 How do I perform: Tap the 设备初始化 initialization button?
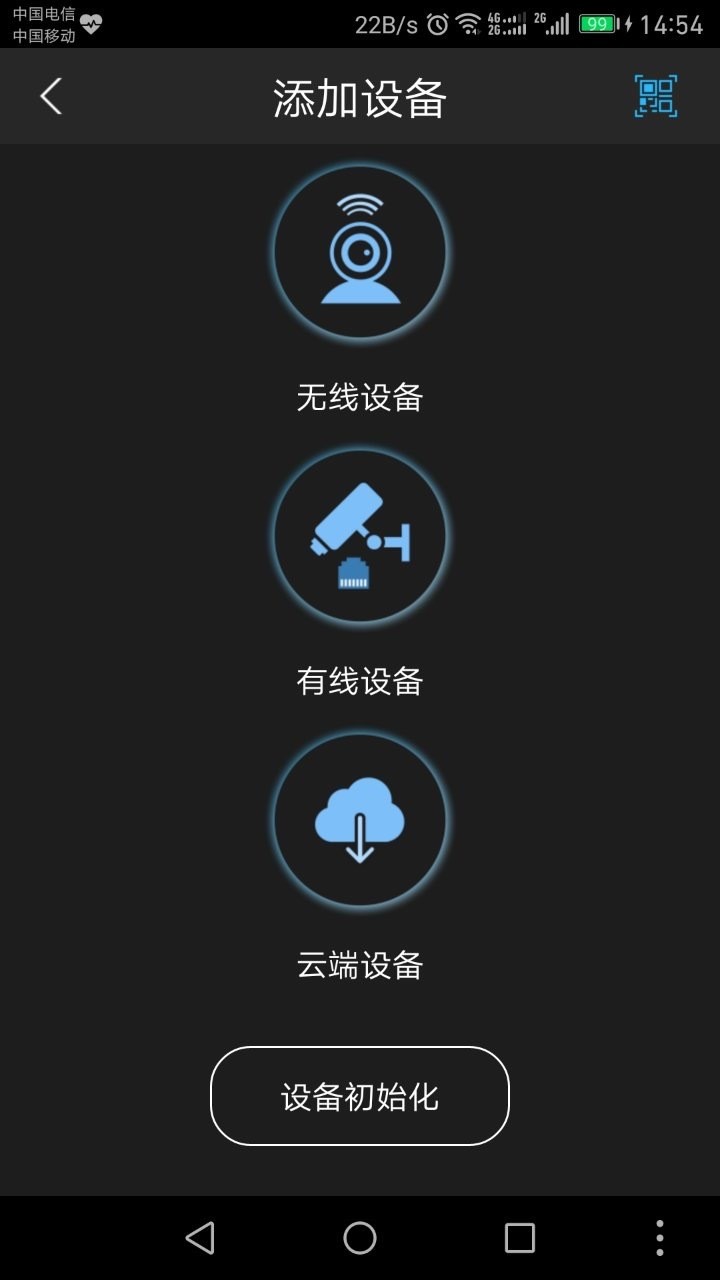360,1096
